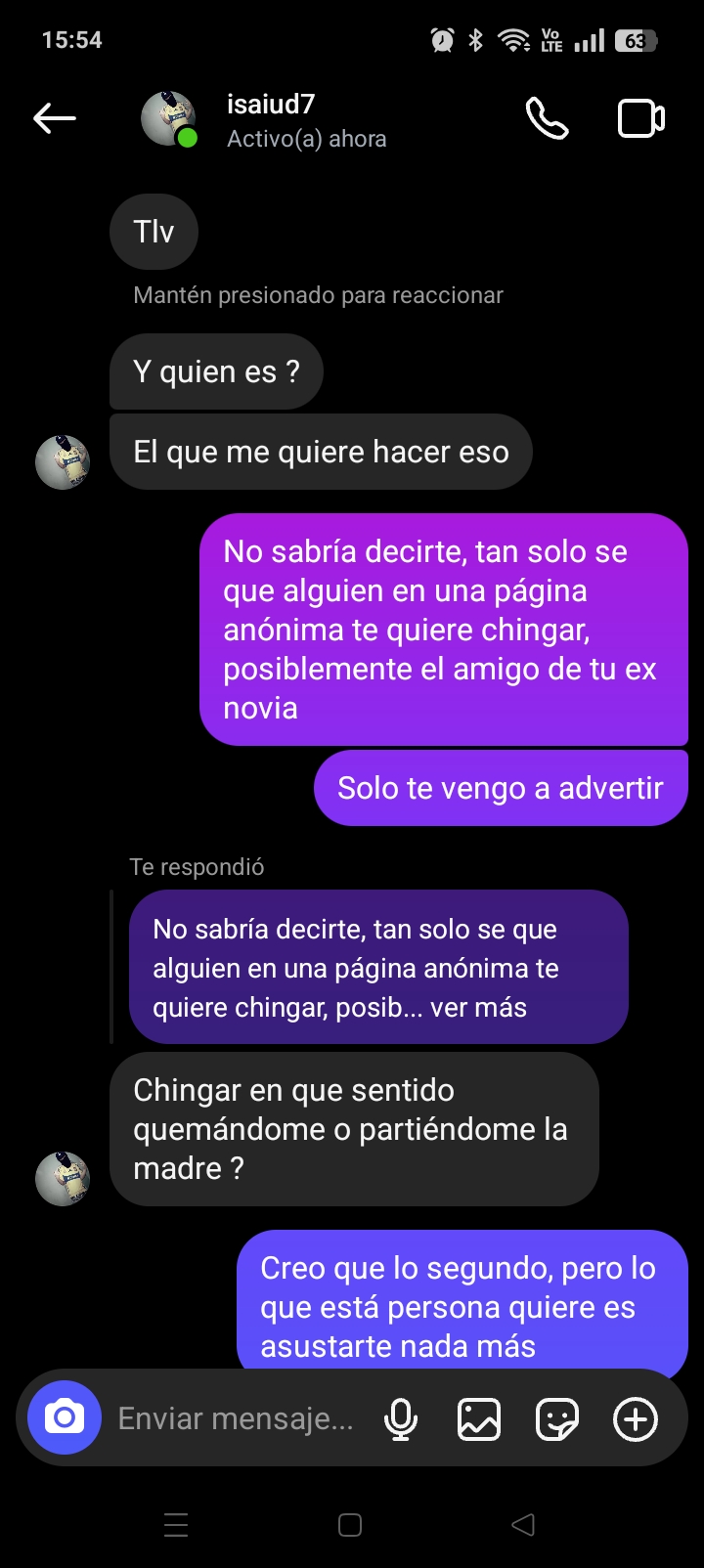Open the camera from message bar

(65, 1417)
